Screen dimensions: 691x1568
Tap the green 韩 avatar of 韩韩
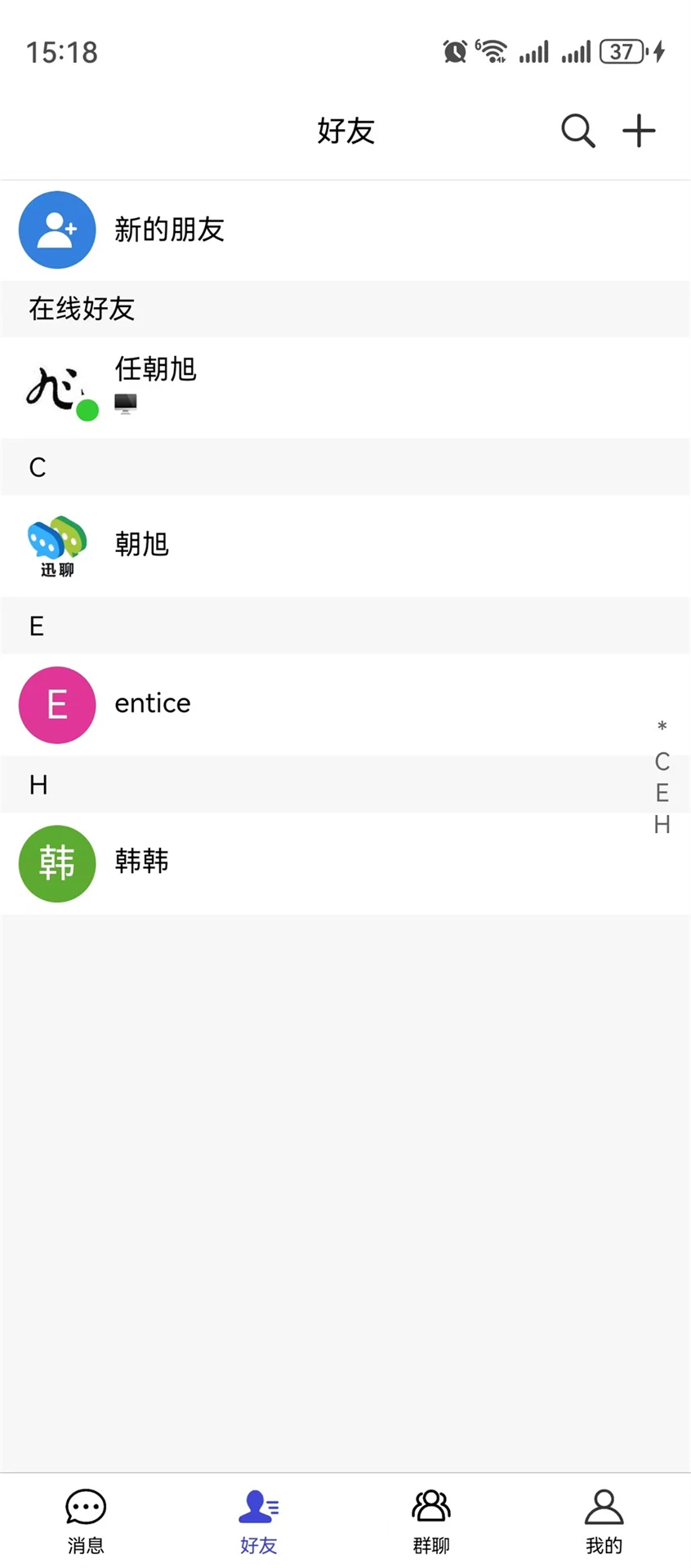click(x=57, y=863)
